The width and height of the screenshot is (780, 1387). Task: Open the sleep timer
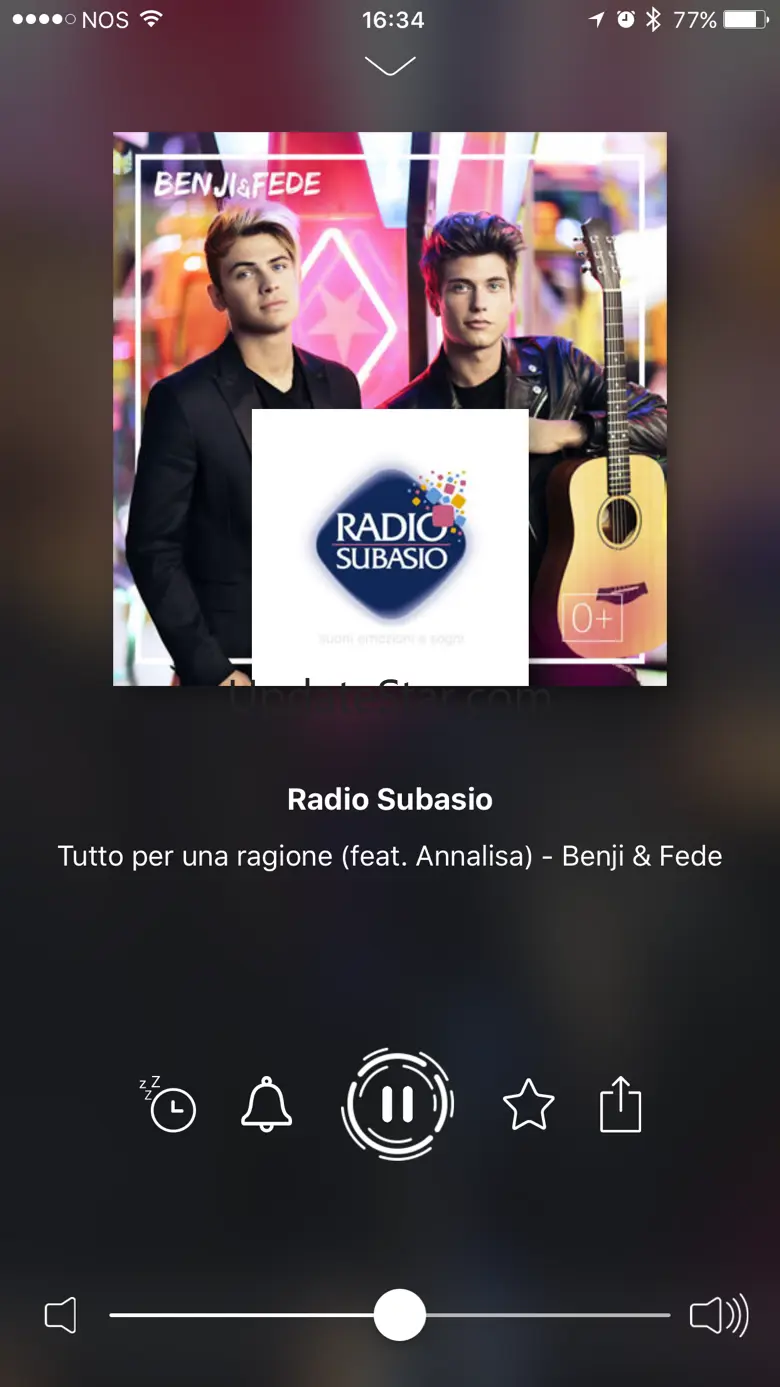coord(169,1104)
